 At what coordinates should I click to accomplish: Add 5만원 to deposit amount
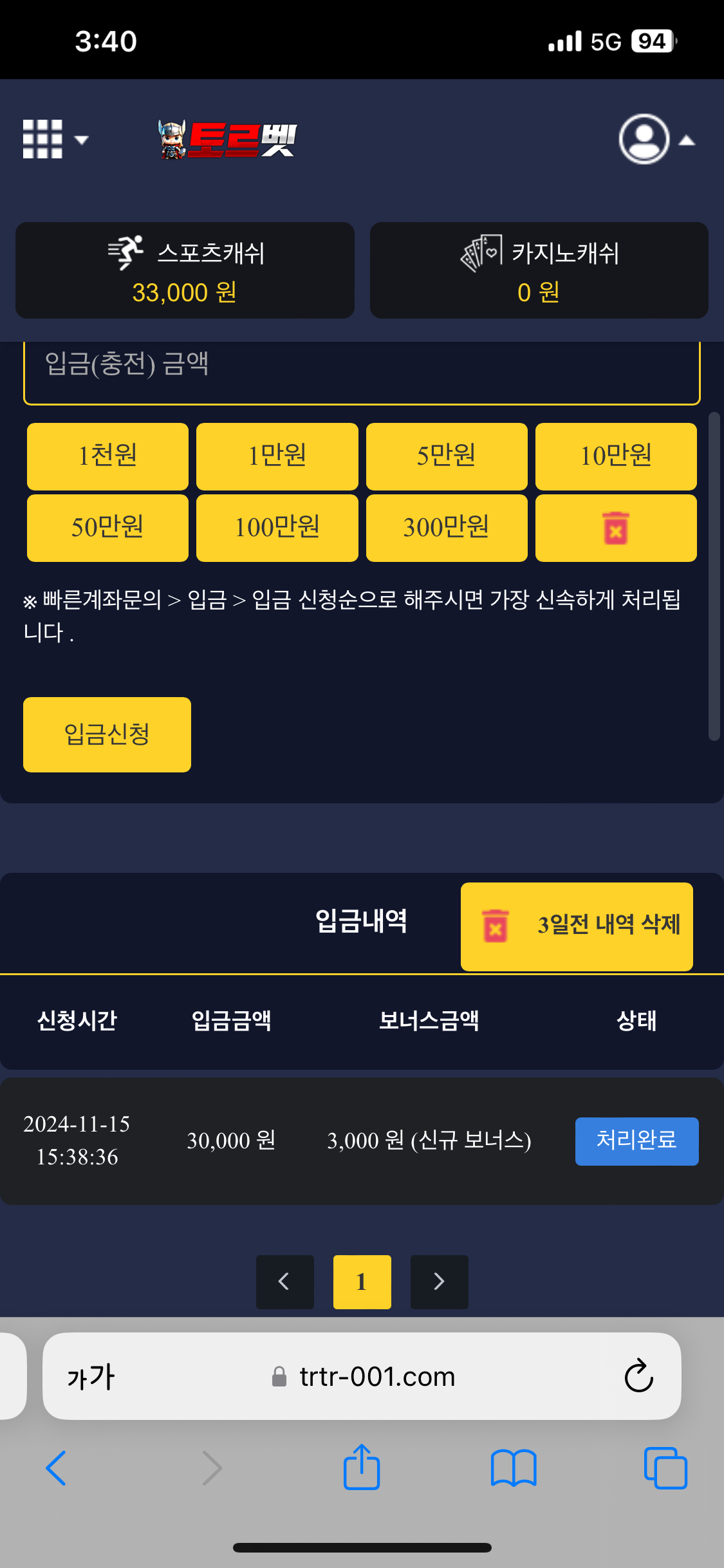(x=446, y=456)
